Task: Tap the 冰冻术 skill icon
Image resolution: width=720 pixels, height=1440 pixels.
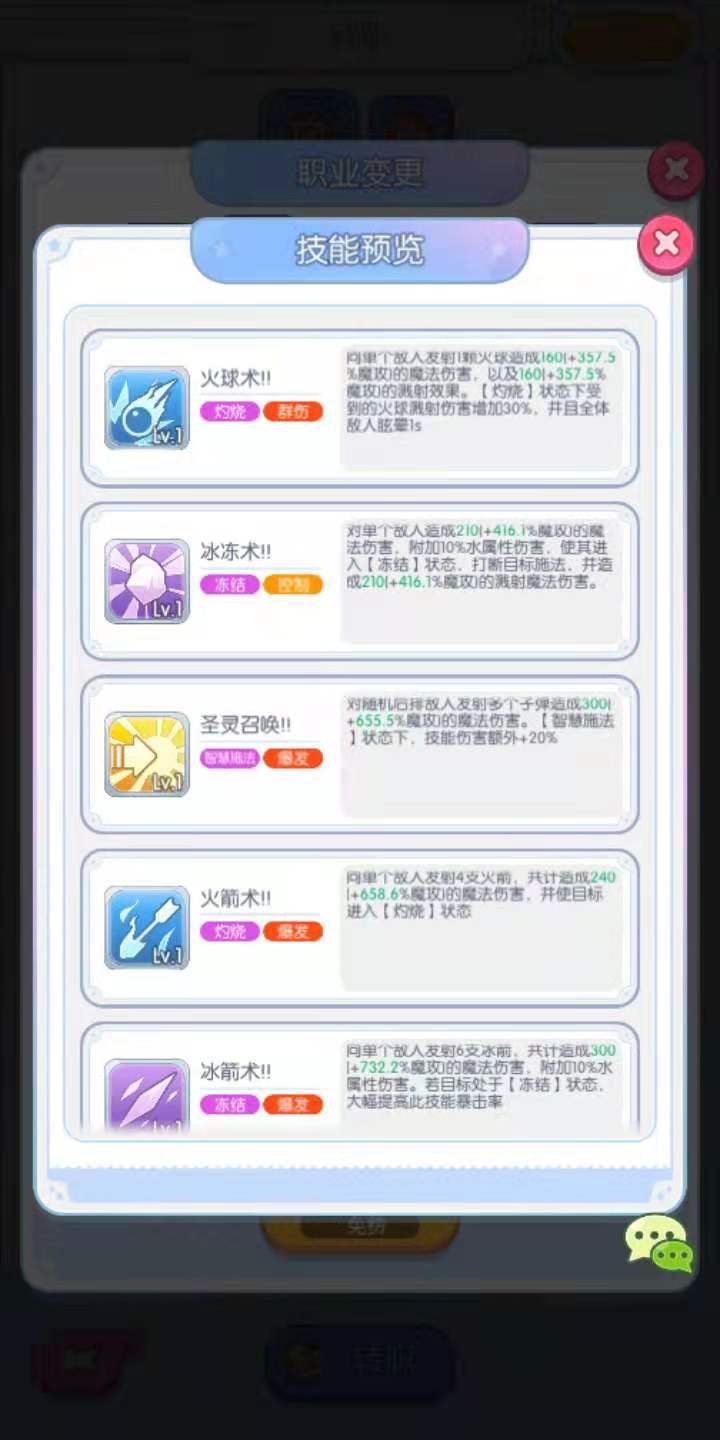Action: point(147,581)
